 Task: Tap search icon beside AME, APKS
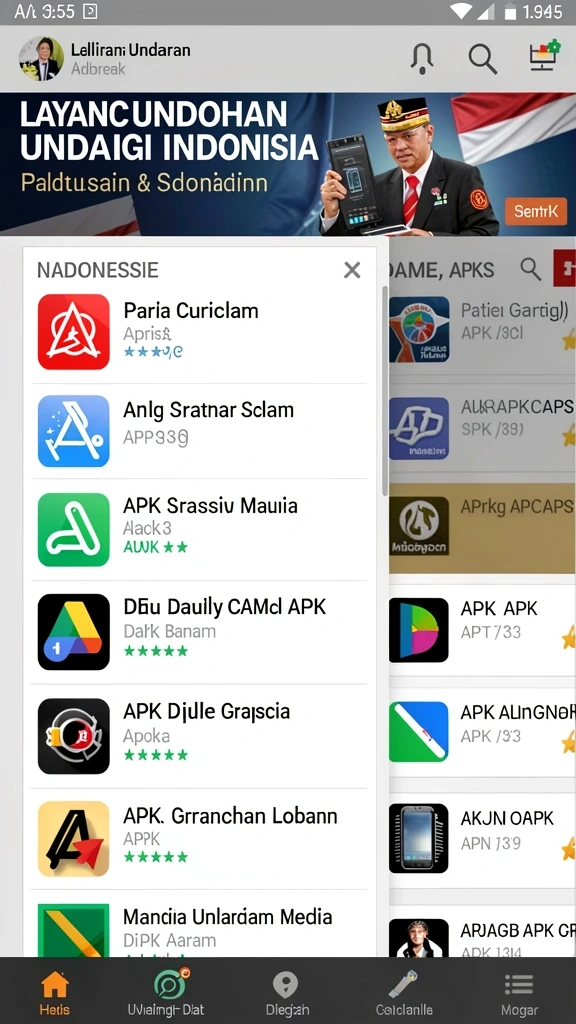[x=530, y=268]
